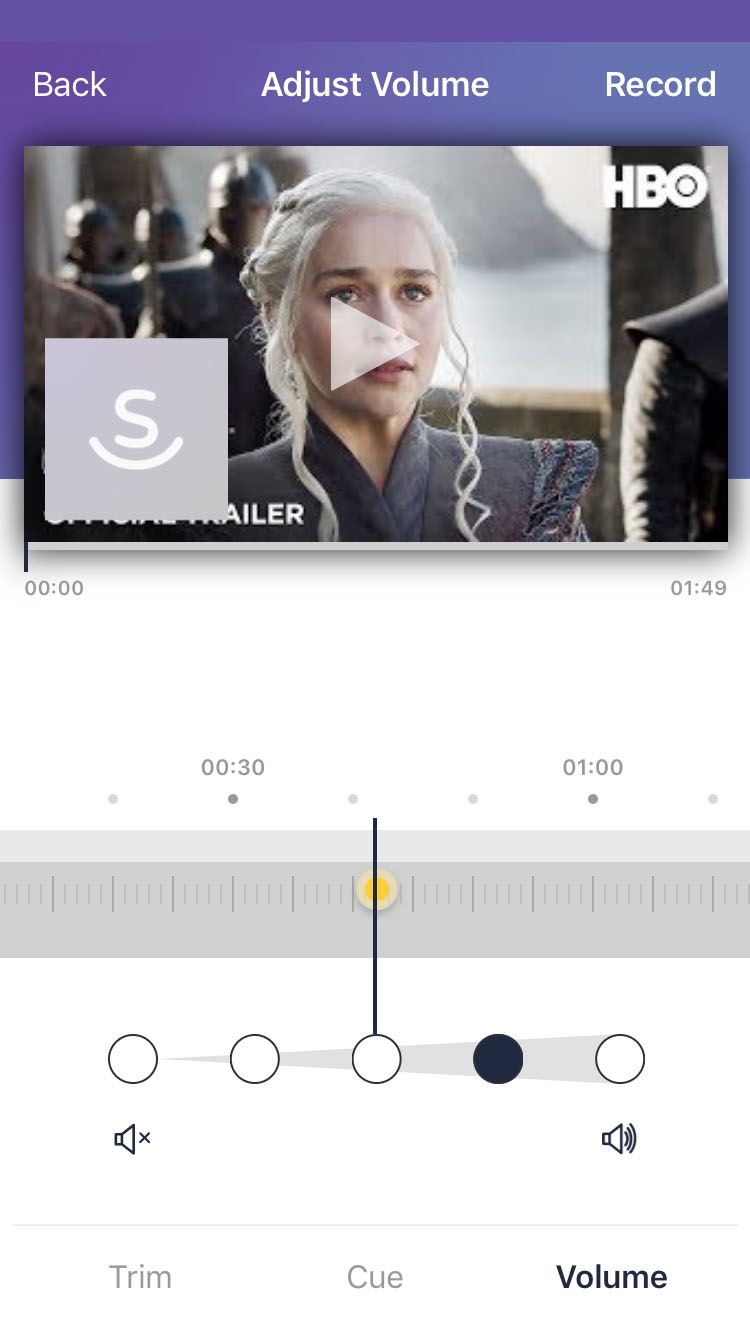This screenshot has height=1334, width=750.
Task: Tap the loud speaker icon
Action: 619,1138
